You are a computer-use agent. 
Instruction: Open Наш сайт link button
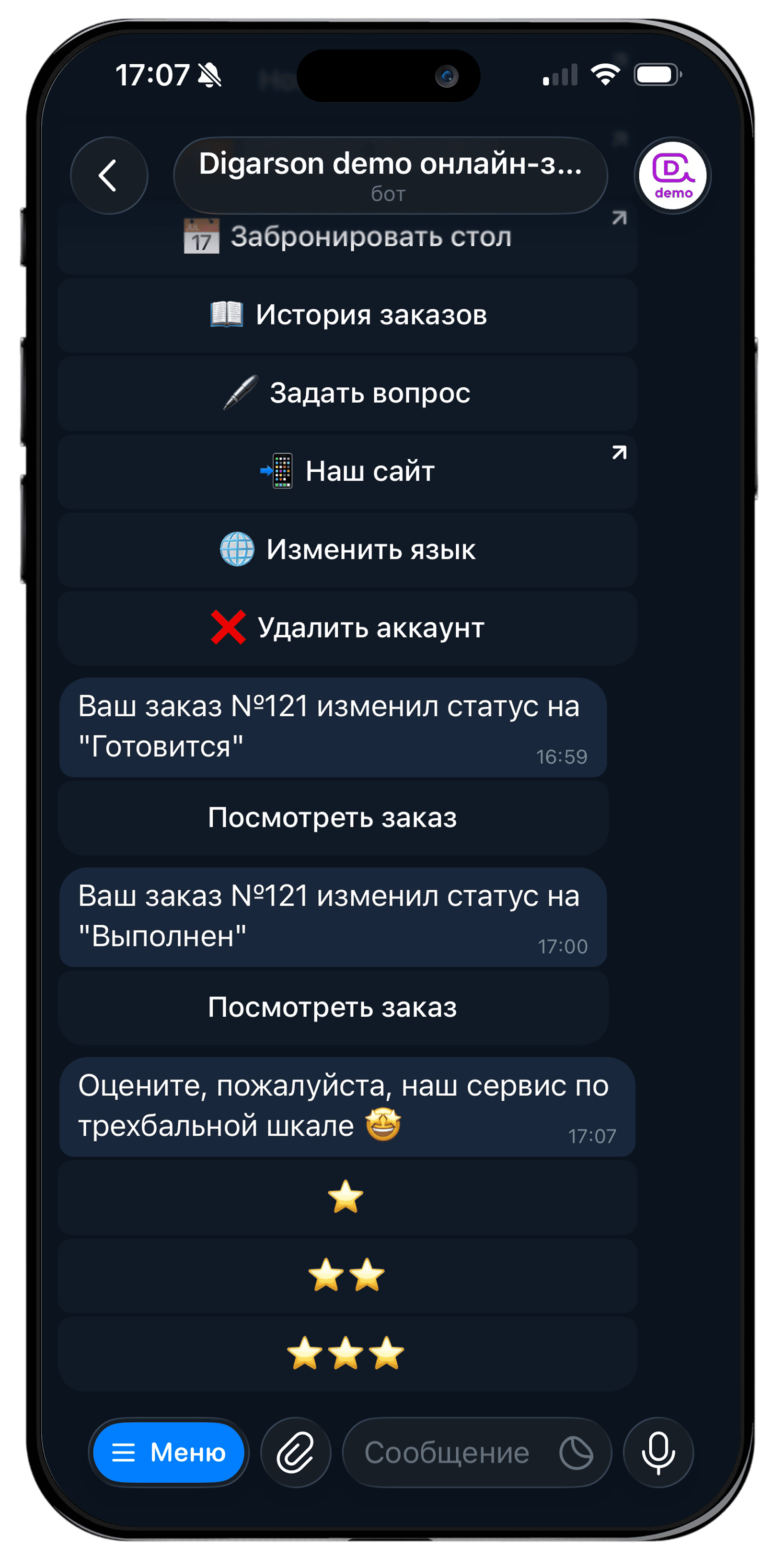coord(347,471)
